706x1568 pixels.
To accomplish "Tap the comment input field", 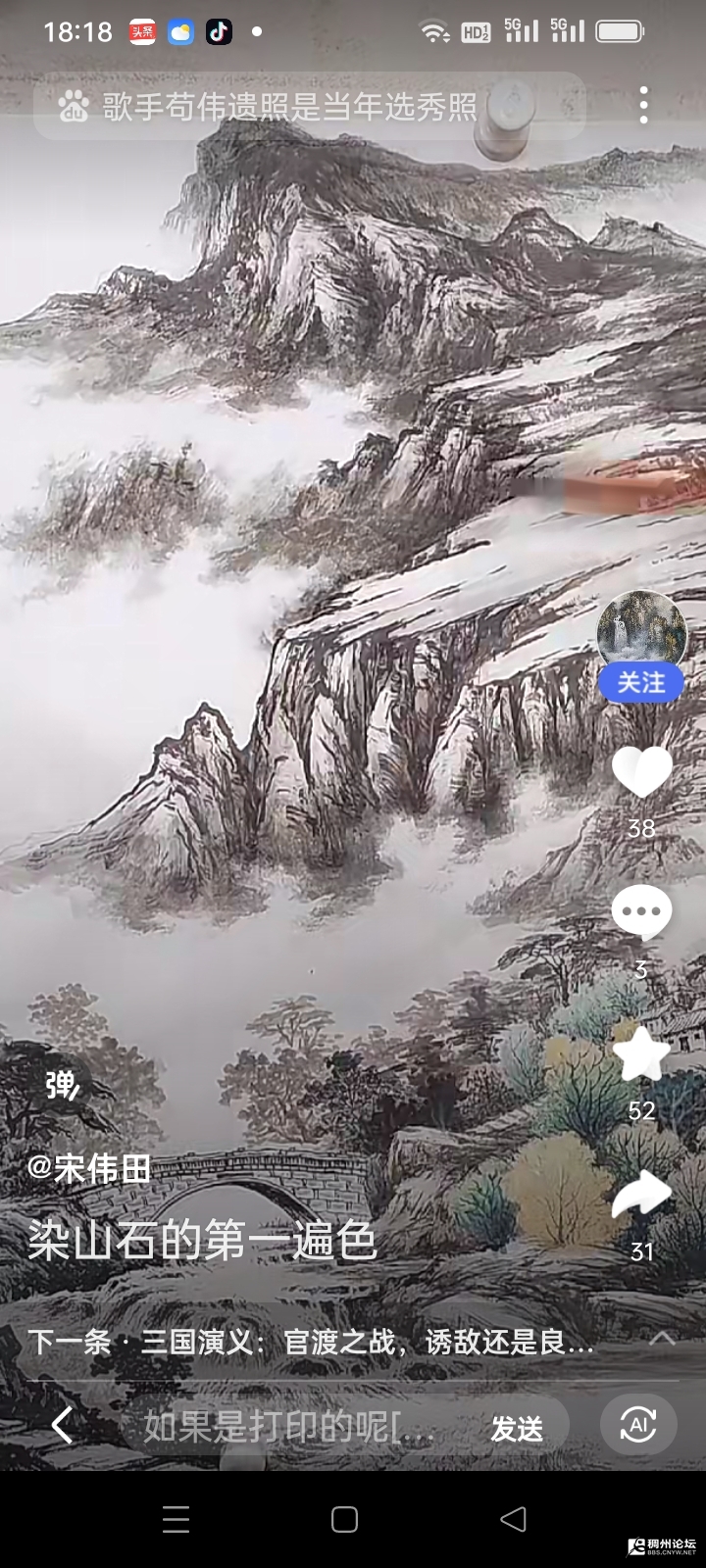I will pos(289,1427).
